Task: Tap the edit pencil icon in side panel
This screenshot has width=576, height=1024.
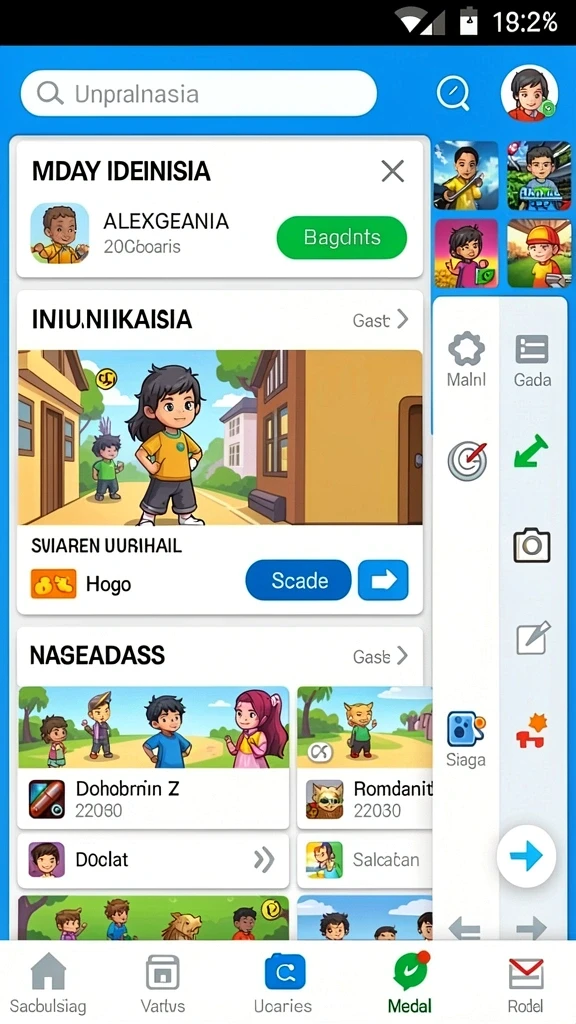Action: point(533,638)
